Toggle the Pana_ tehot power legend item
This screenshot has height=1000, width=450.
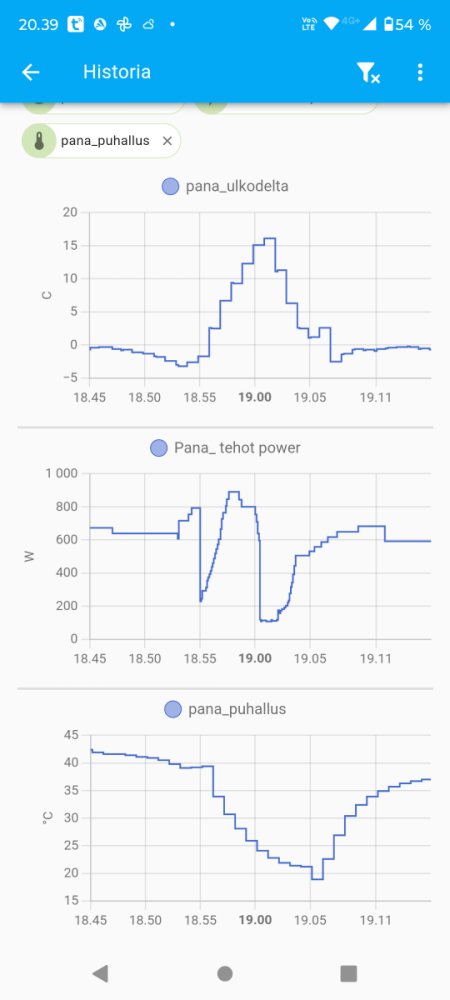tap(225, 448)
